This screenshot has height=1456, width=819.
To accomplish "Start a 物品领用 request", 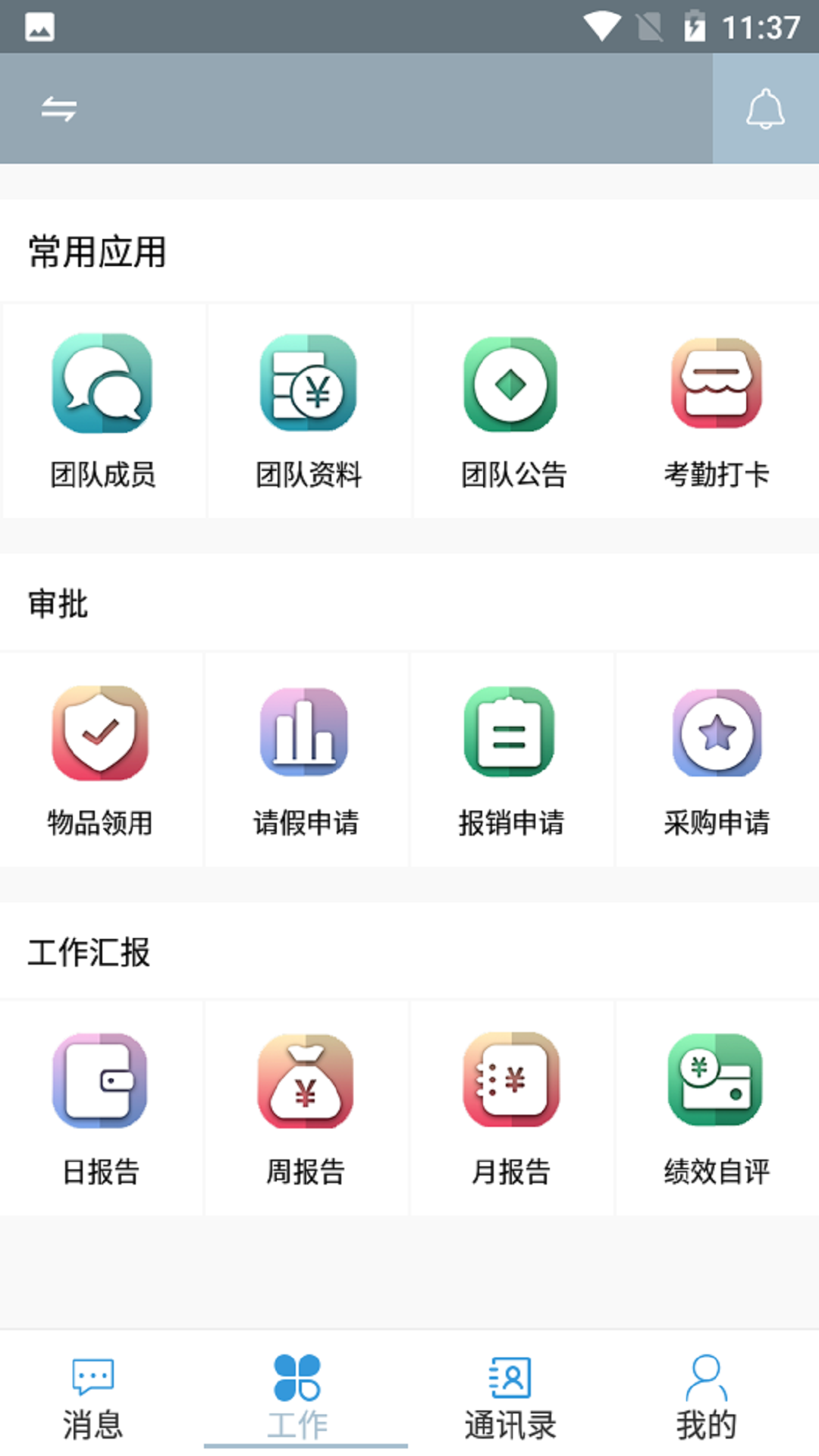I will click(101, 760).
